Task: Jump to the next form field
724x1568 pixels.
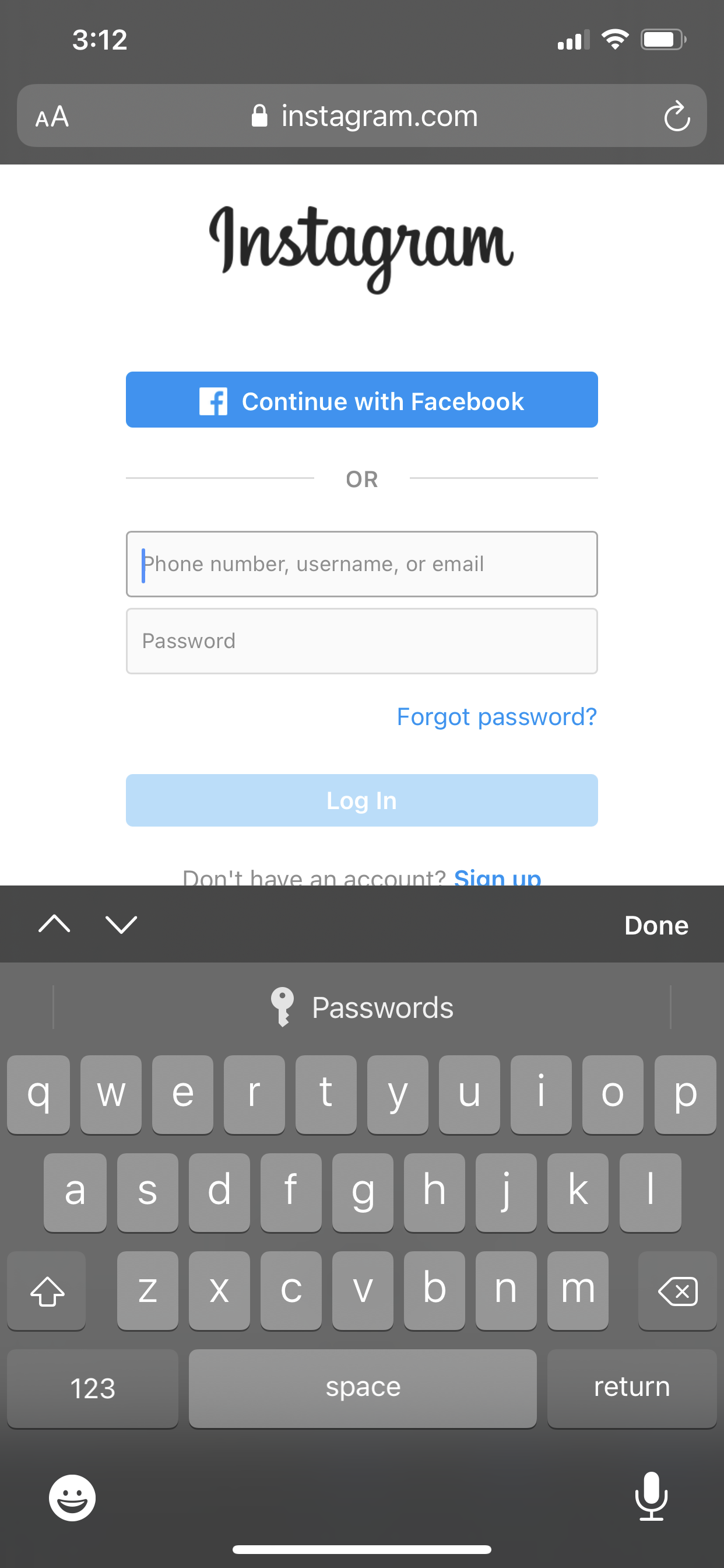Action: point(121,925)
